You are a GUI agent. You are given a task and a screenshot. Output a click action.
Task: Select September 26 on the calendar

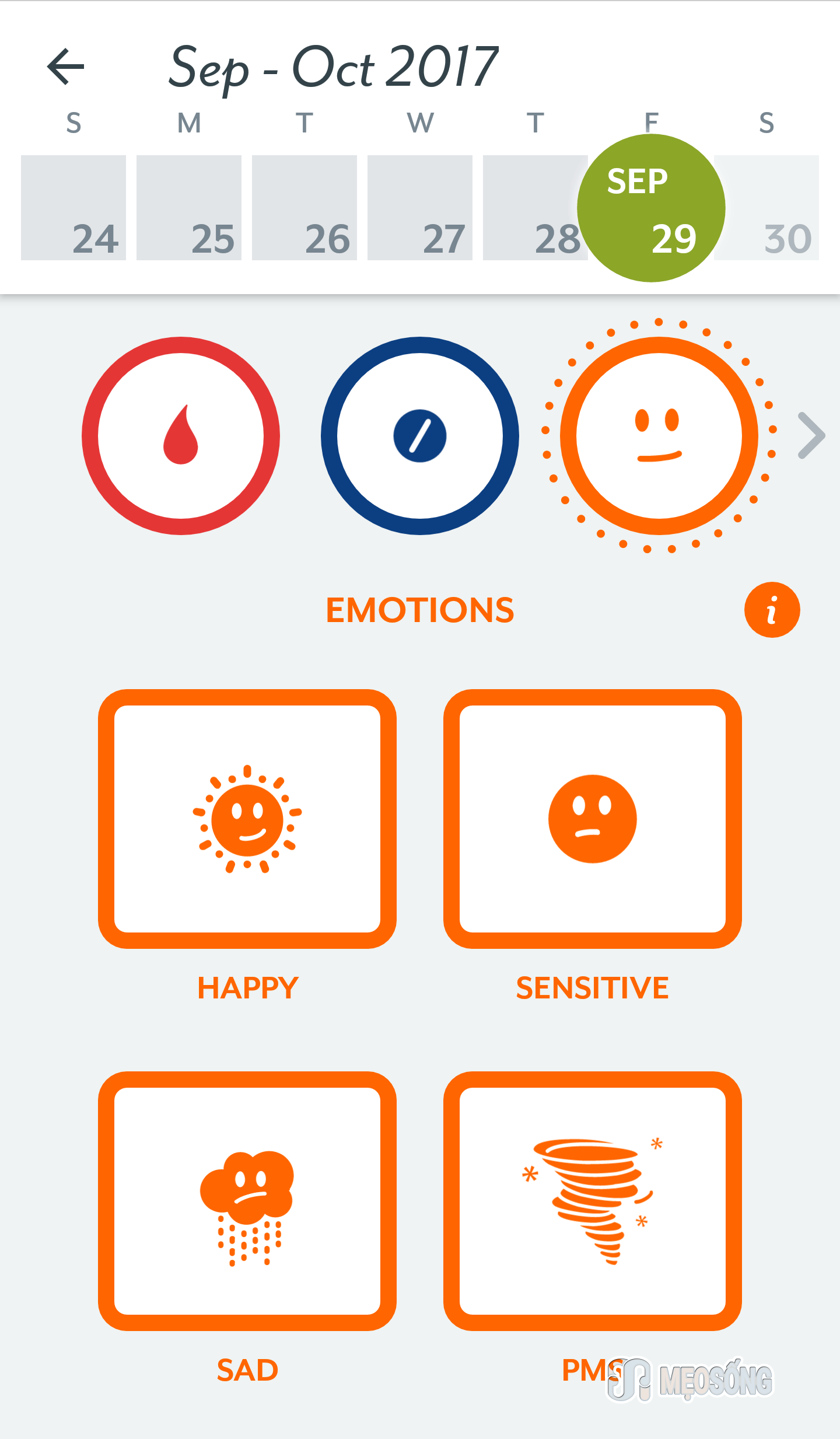click(304, 208)
